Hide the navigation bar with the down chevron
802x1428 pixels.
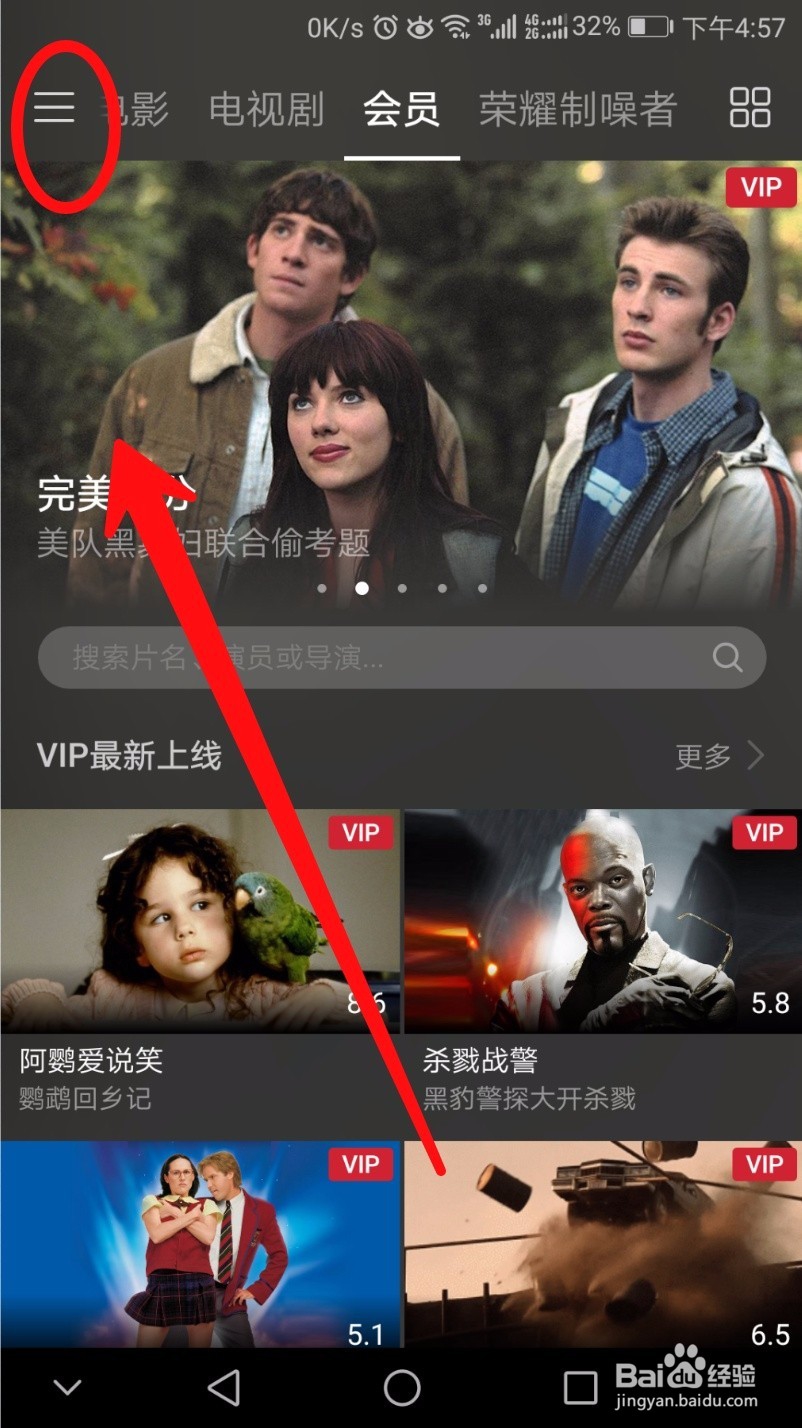click(67, 1387)
